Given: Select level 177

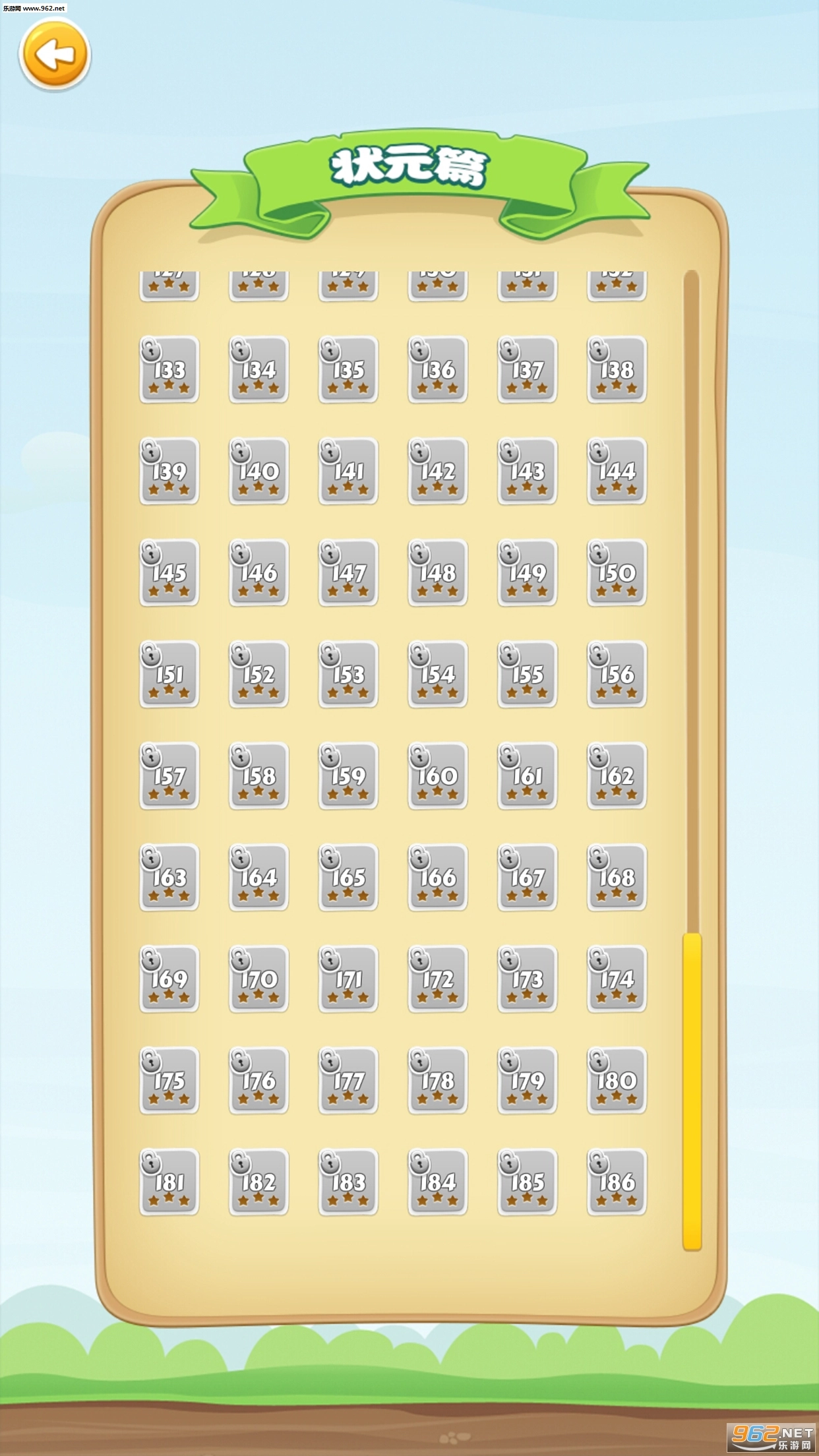Looking at the screenshot, I should click(348, 1080).
